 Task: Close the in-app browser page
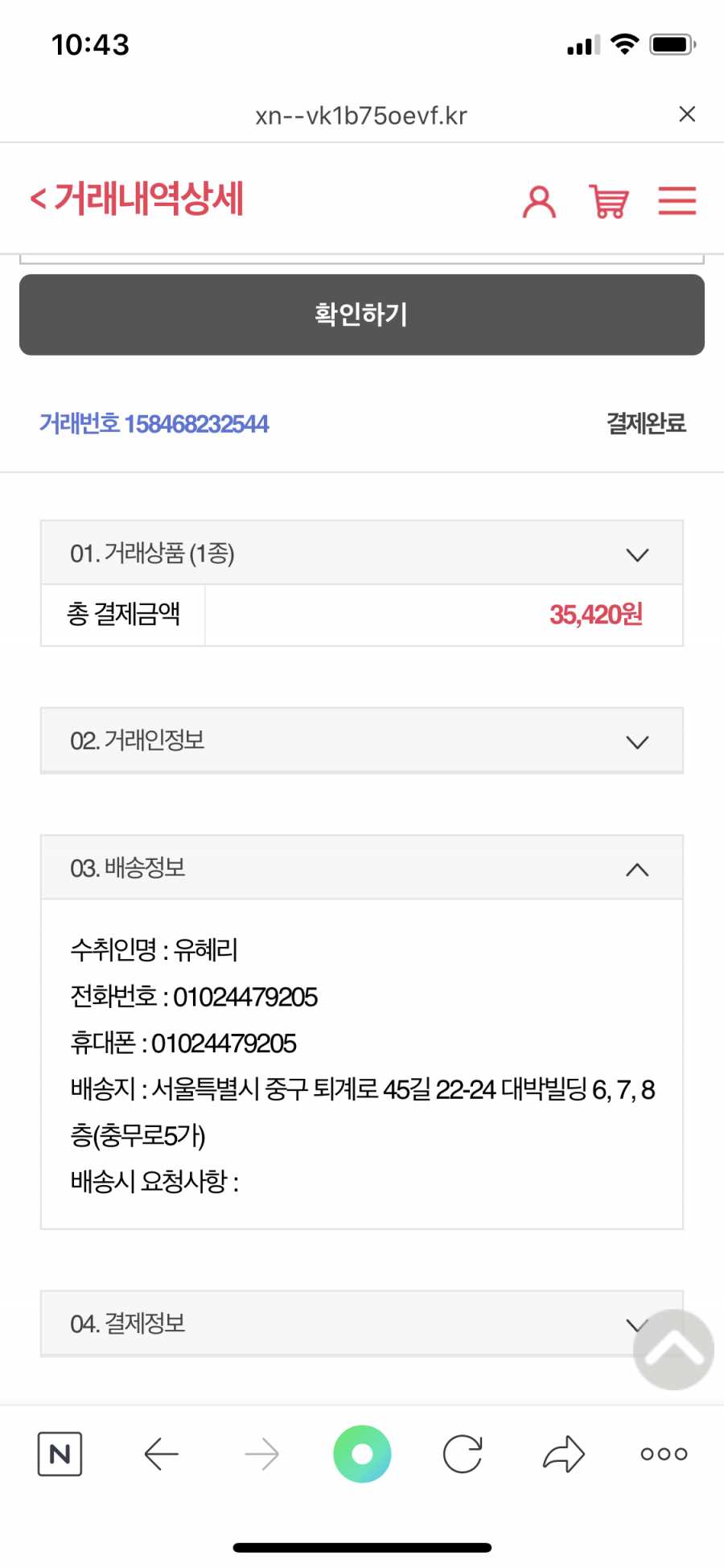pyautogui.click(x=687, y=114)
